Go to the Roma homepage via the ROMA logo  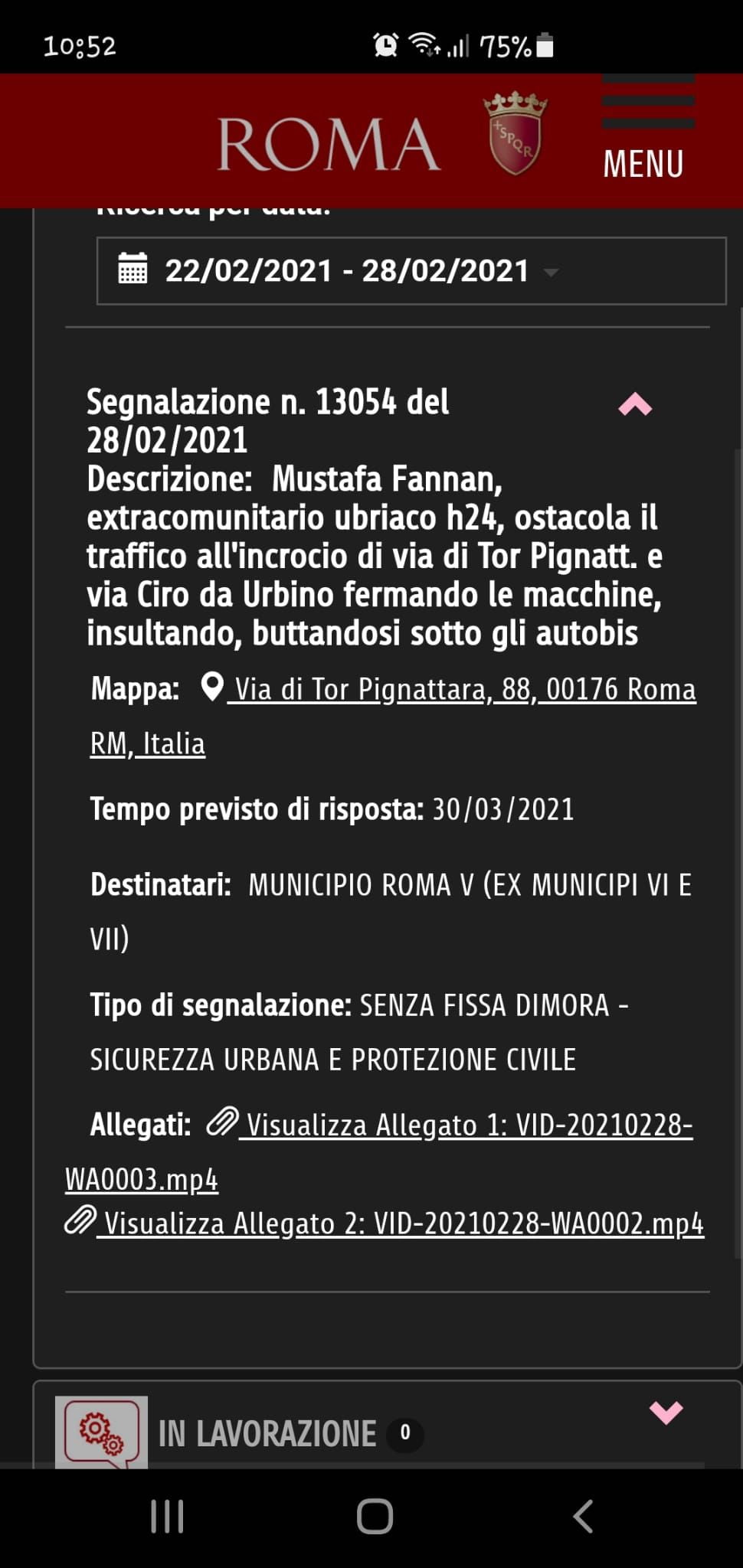382,141
